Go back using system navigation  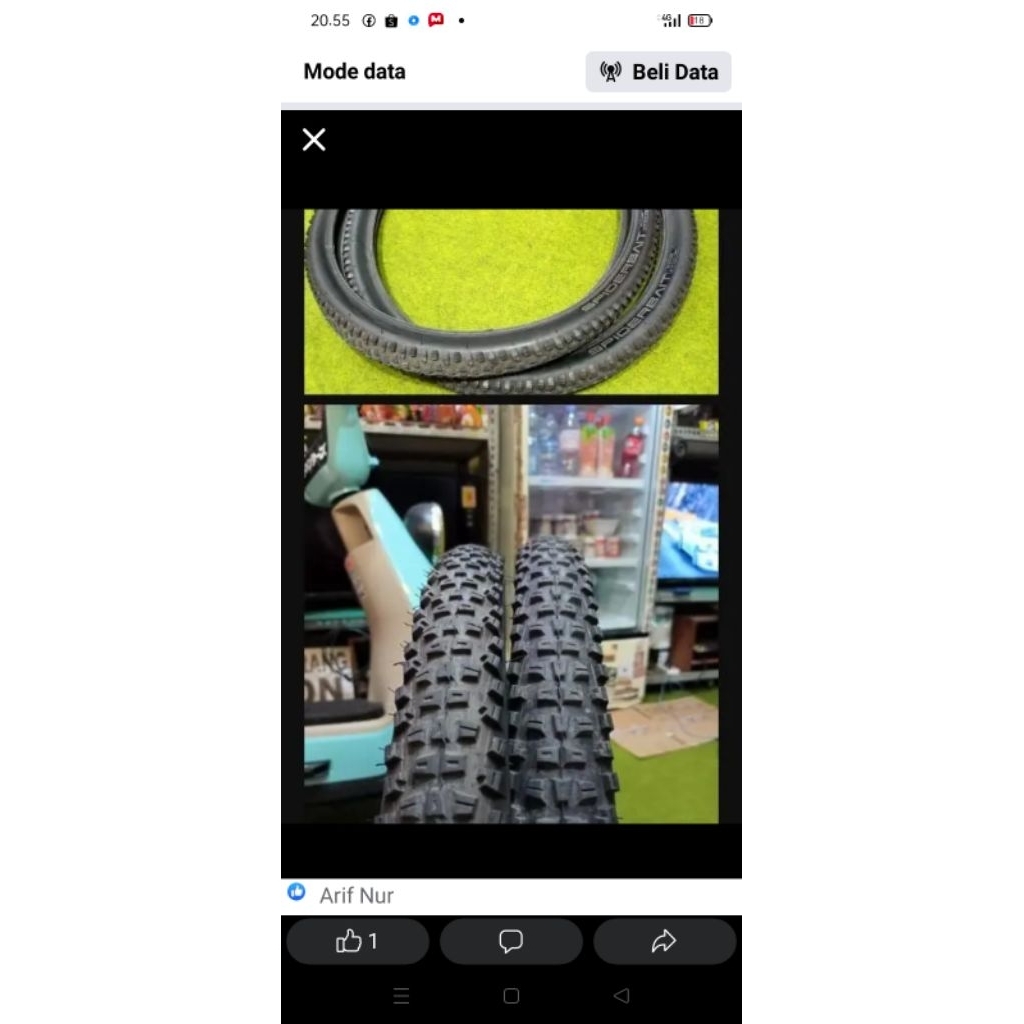click(621, 996)
